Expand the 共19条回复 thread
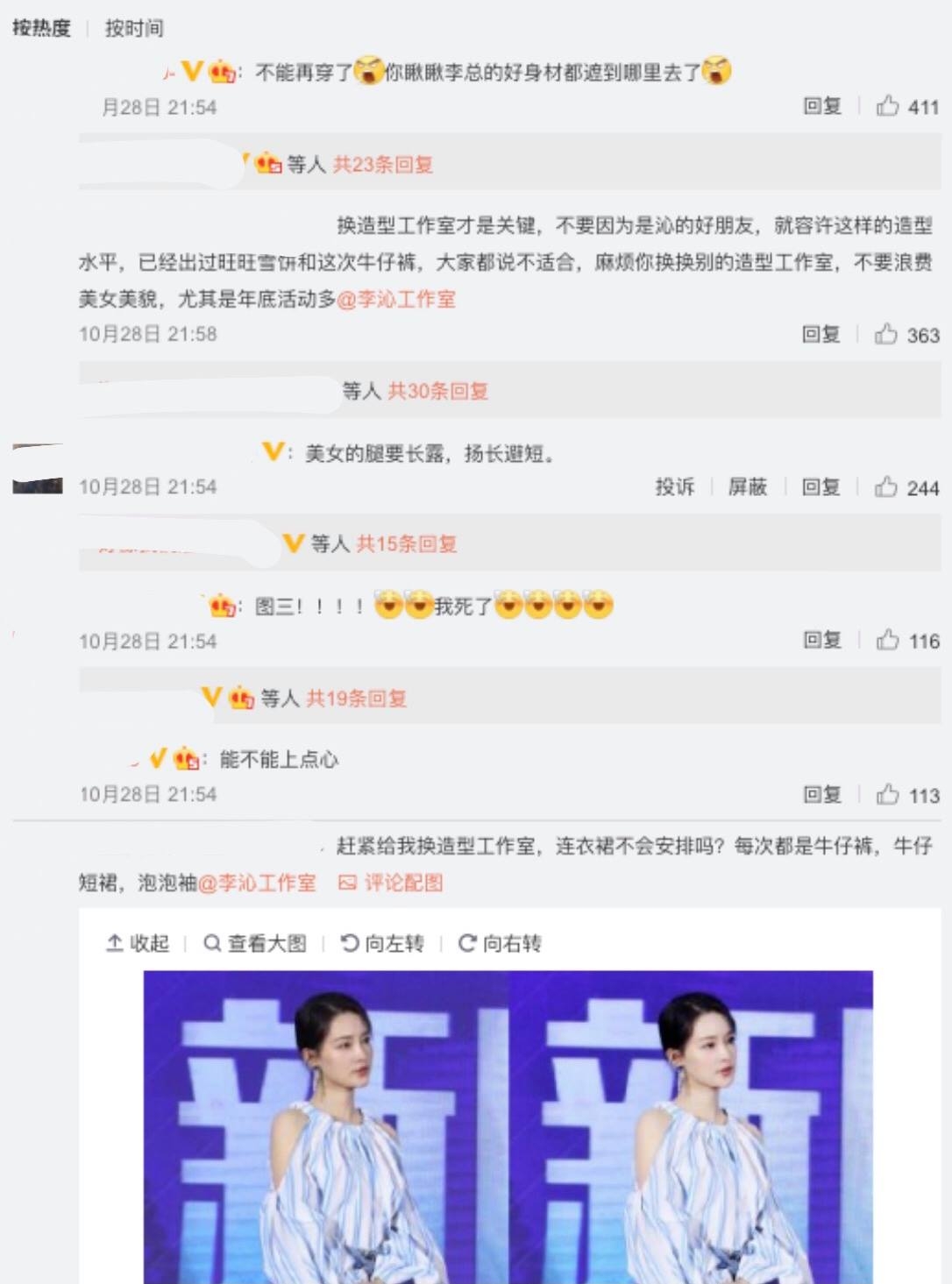Screen dimensions: 952x1284 point(356,698)
